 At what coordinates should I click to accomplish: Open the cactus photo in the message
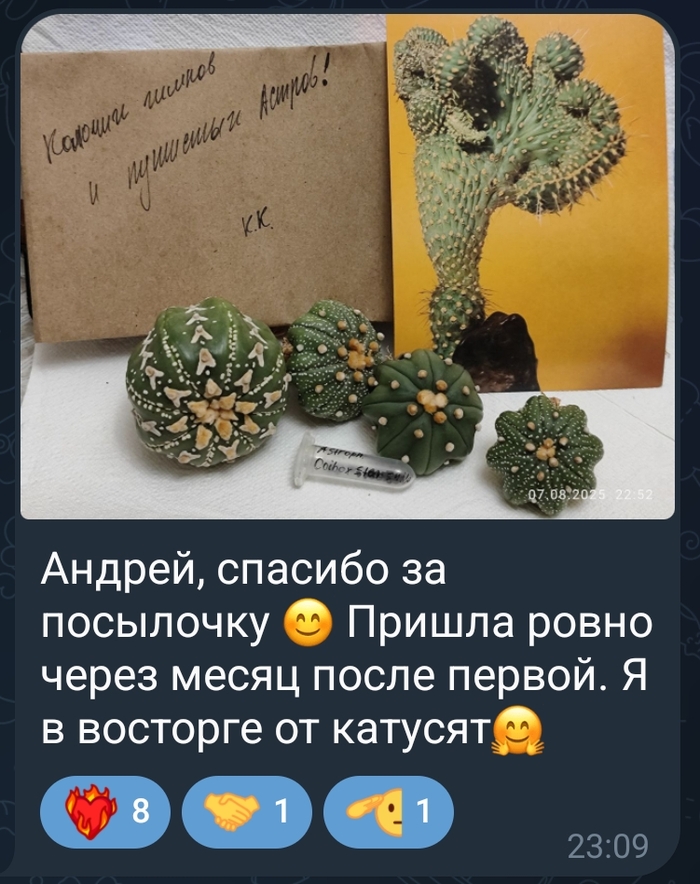pyautogui.click(x=348, y=266)
